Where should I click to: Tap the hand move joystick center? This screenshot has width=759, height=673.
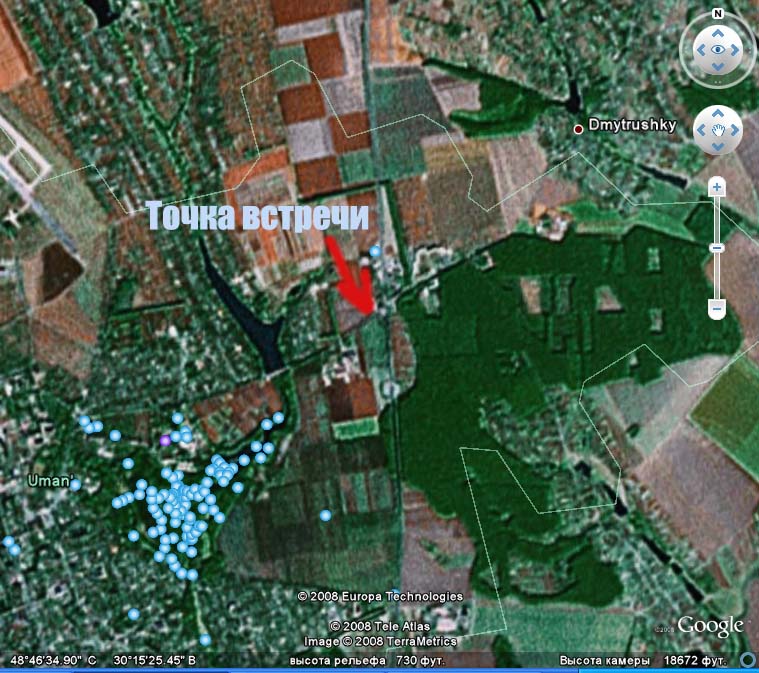pos(717,129)
